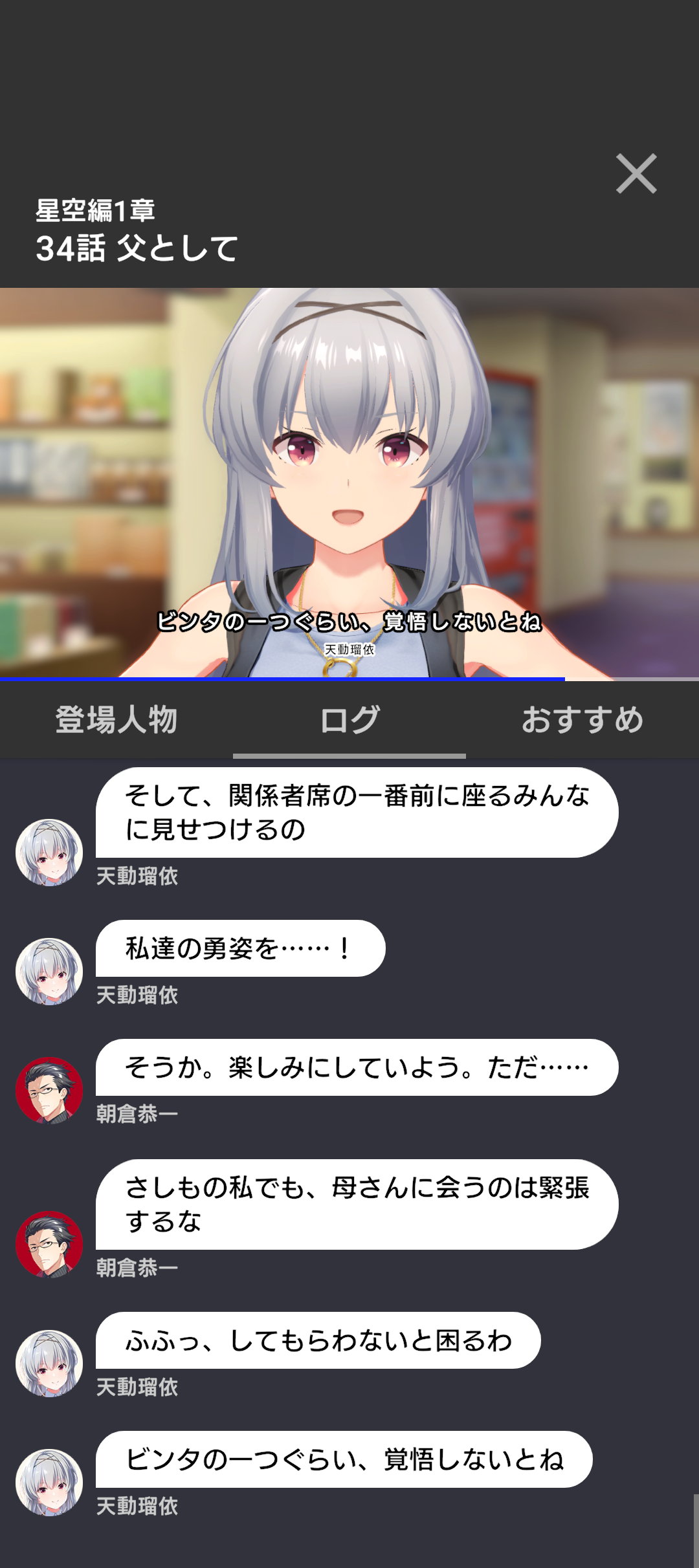Select the ログ tab

(349, 719)
